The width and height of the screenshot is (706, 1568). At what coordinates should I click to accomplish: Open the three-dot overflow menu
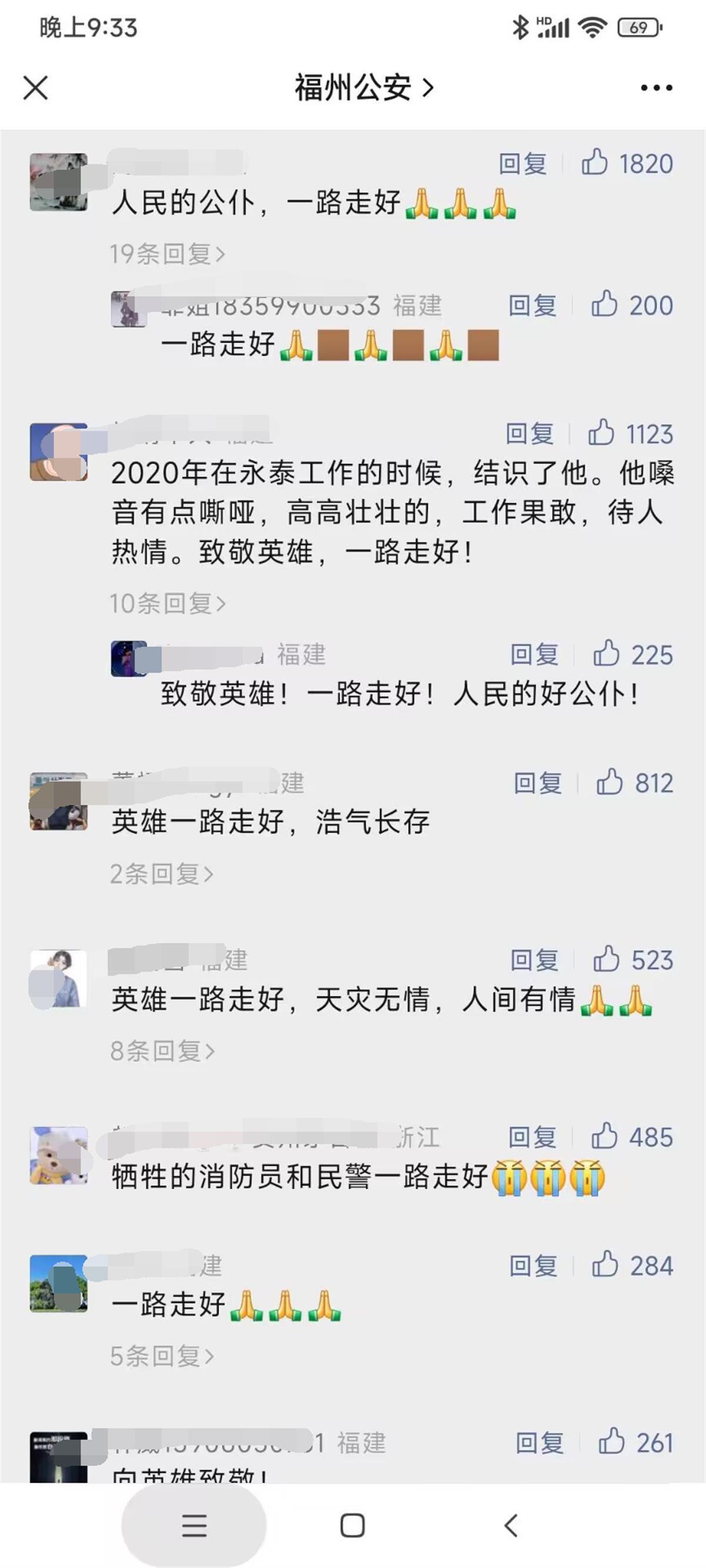point(656,88)
